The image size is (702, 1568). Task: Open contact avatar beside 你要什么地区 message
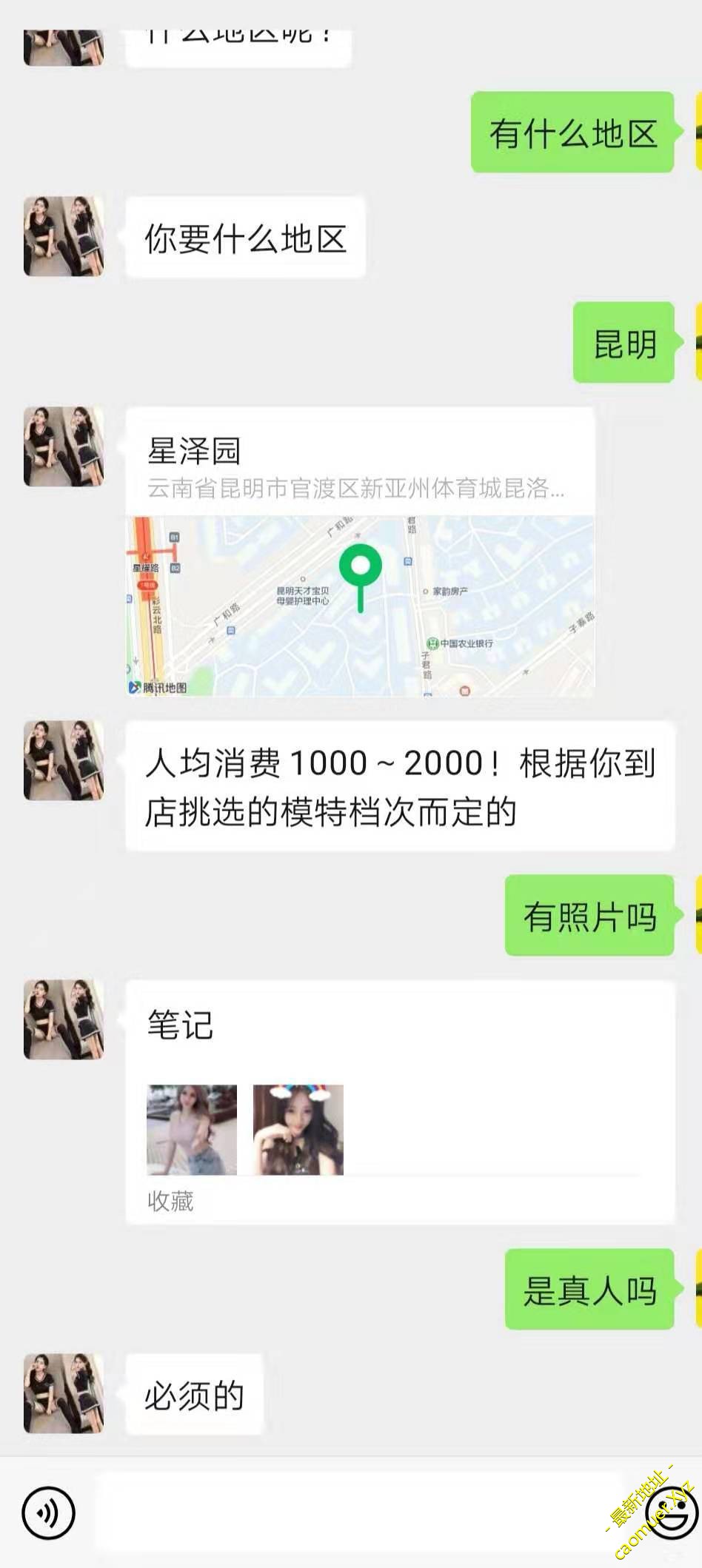click(x=64, y=237)
